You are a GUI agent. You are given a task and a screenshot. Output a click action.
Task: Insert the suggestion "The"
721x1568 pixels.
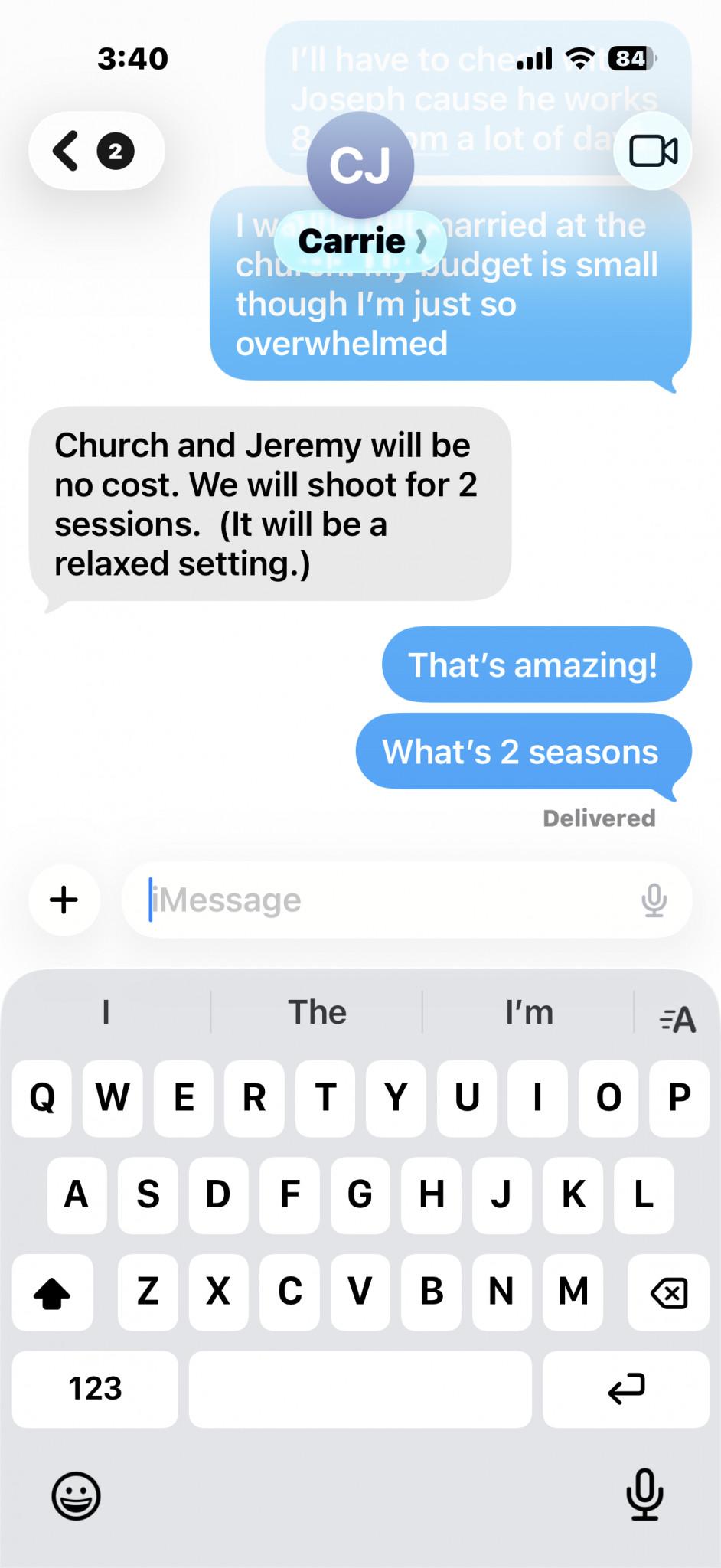(317, 1012)
